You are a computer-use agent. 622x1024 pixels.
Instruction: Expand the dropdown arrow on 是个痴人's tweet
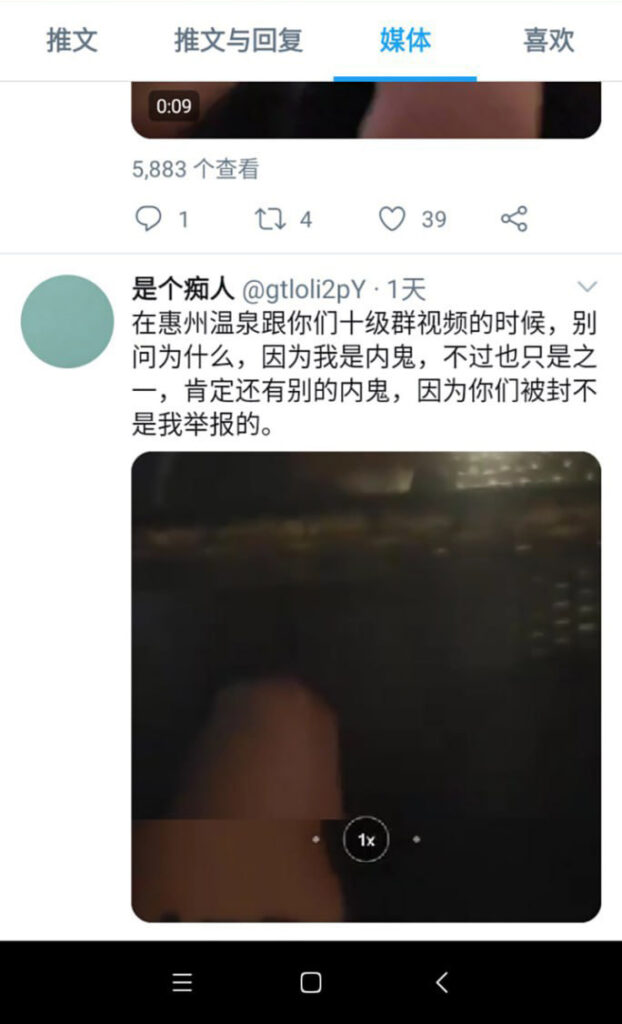587,287
